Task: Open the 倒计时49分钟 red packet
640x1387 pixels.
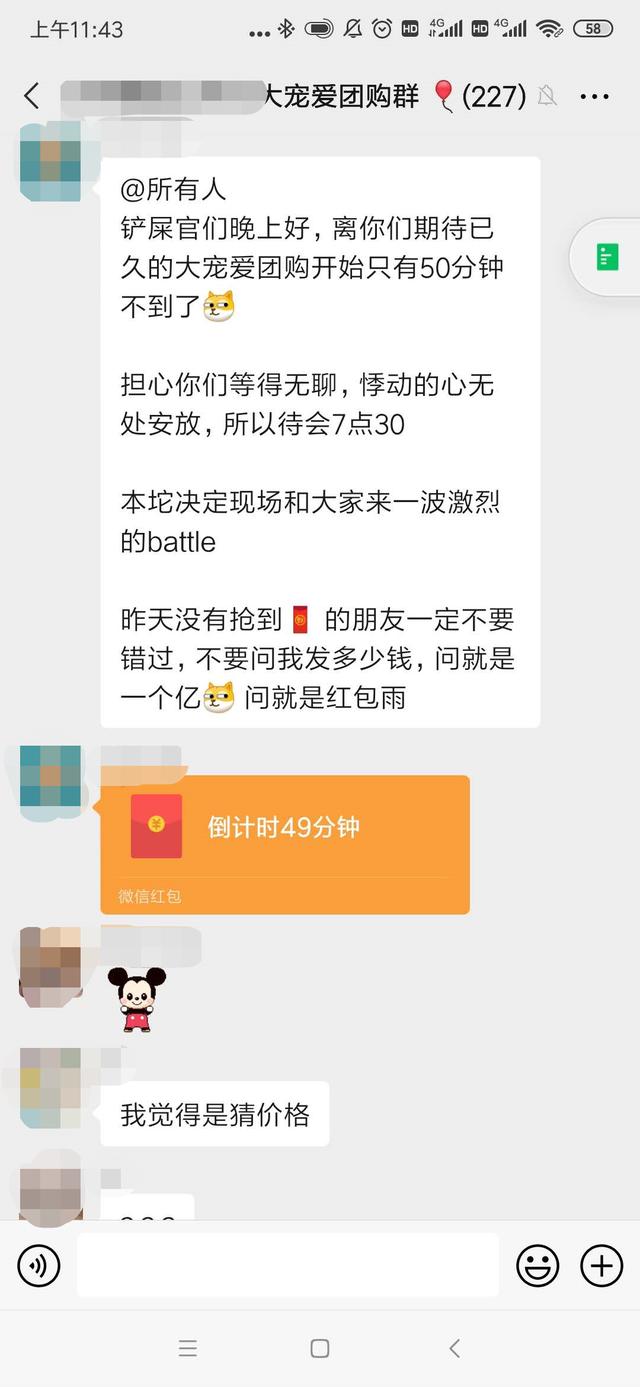Action: click(x=284, y=843)
